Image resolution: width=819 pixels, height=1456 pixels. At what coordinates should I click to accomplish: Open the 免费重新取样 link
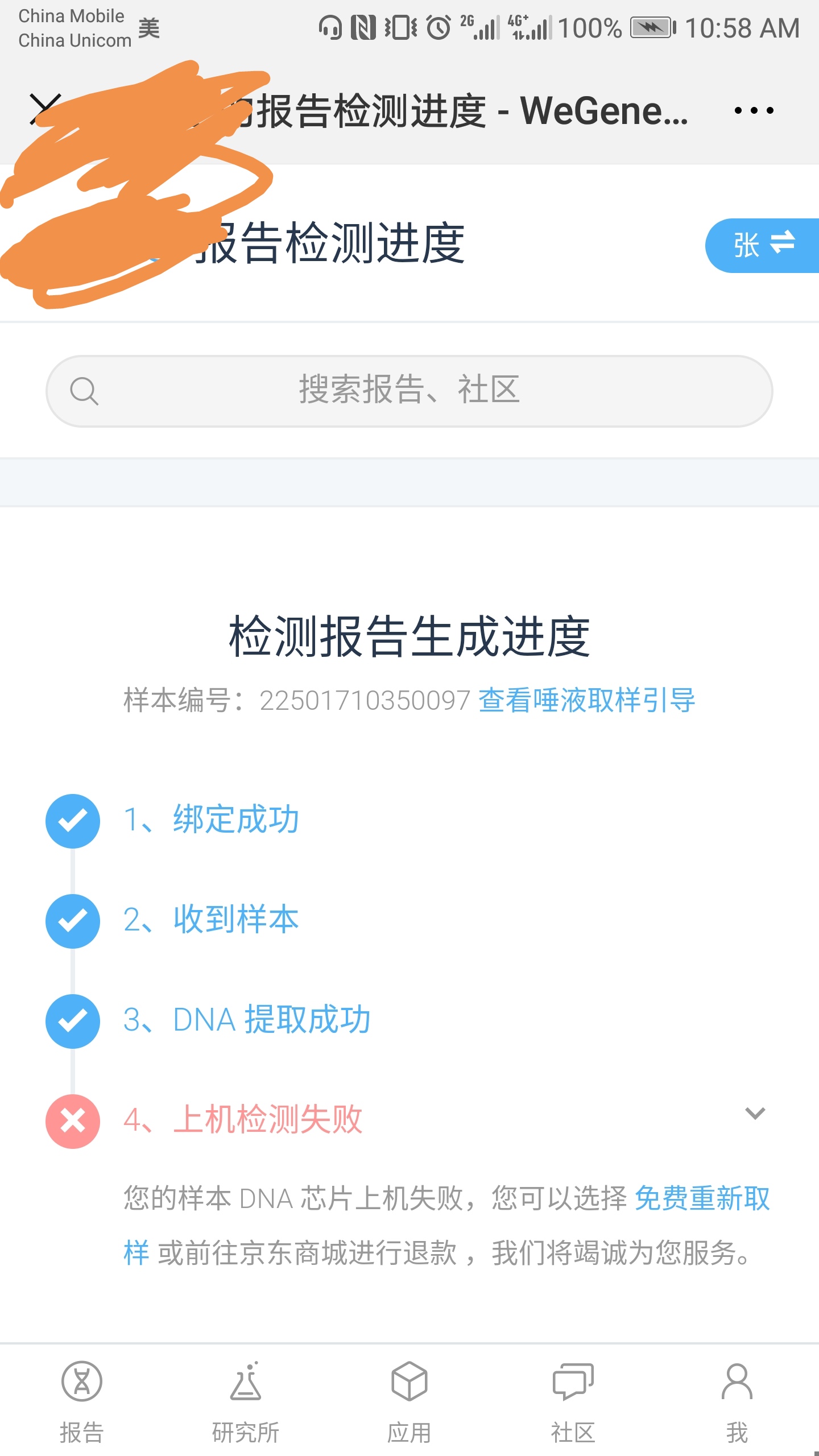[702, 1198]
